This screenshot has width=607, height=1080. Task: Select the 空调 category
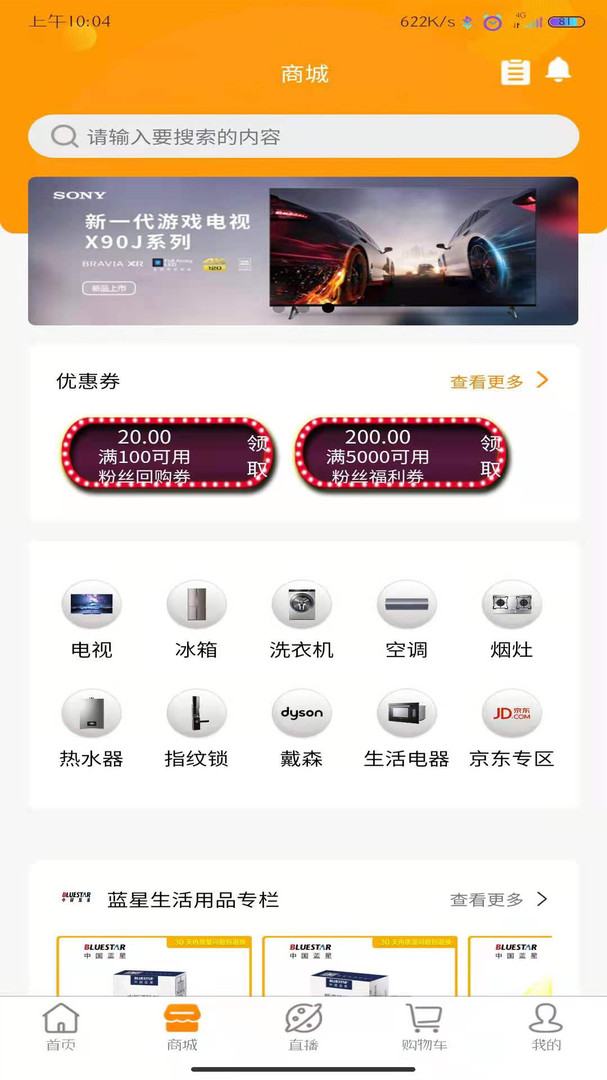406,620
